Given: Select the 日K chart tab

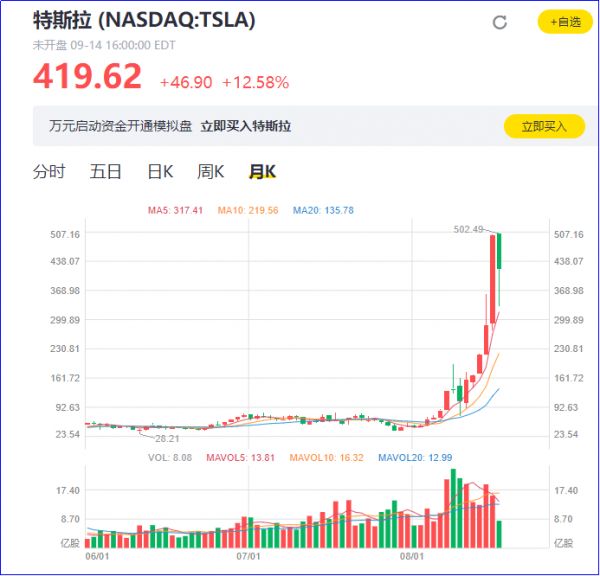Looking at the screenshot, I should tap(160, 172).
